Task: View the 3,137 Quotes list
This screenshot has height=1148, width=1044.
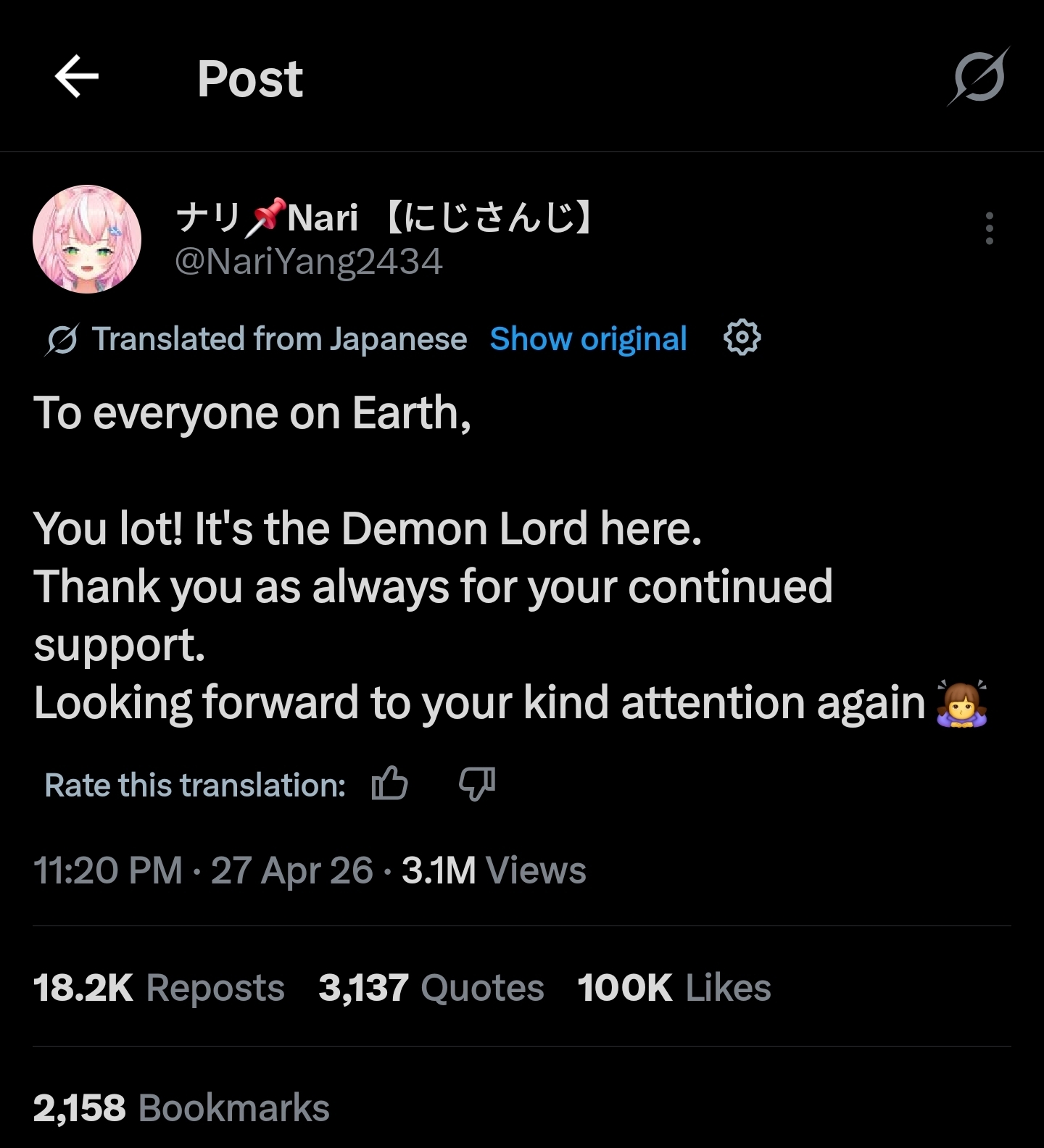Action: [x=431, y=987]
